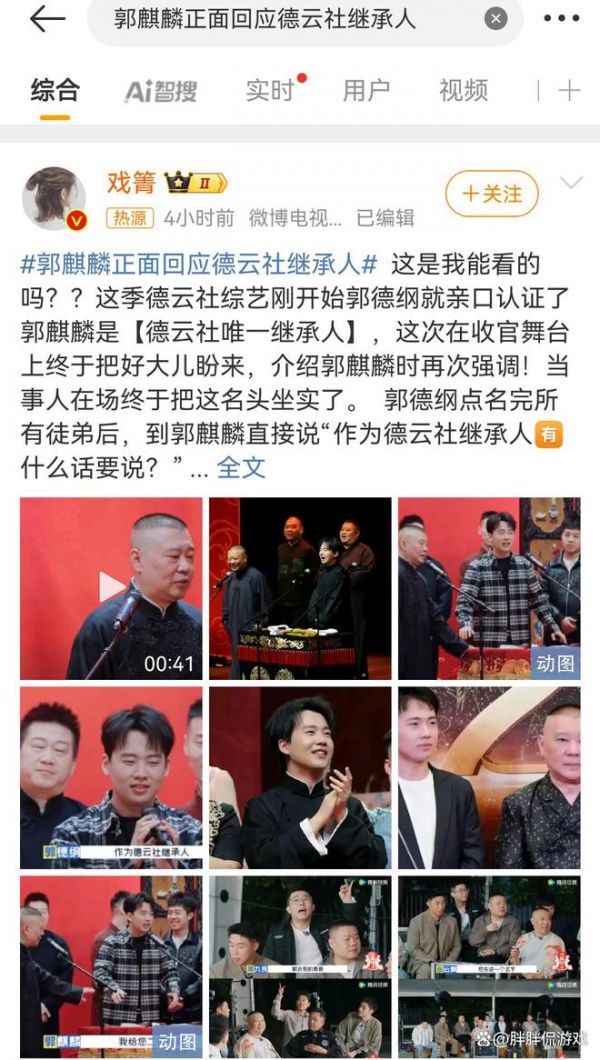This screenshot has height=1060, width=600.
Task: Clear the search query text
Action: pyautogui.click(x=495, y=19)
